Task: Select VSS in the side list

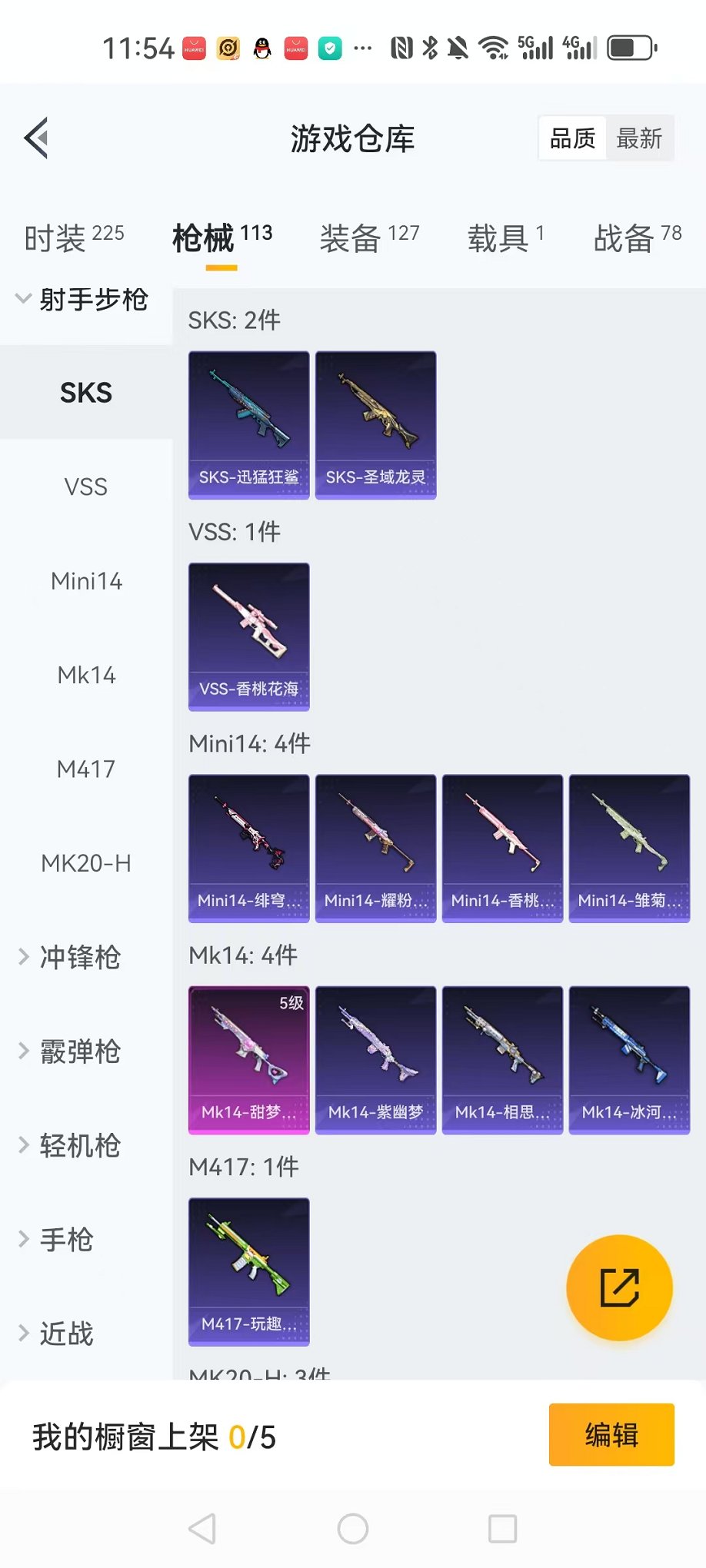Action: [86, 487]
